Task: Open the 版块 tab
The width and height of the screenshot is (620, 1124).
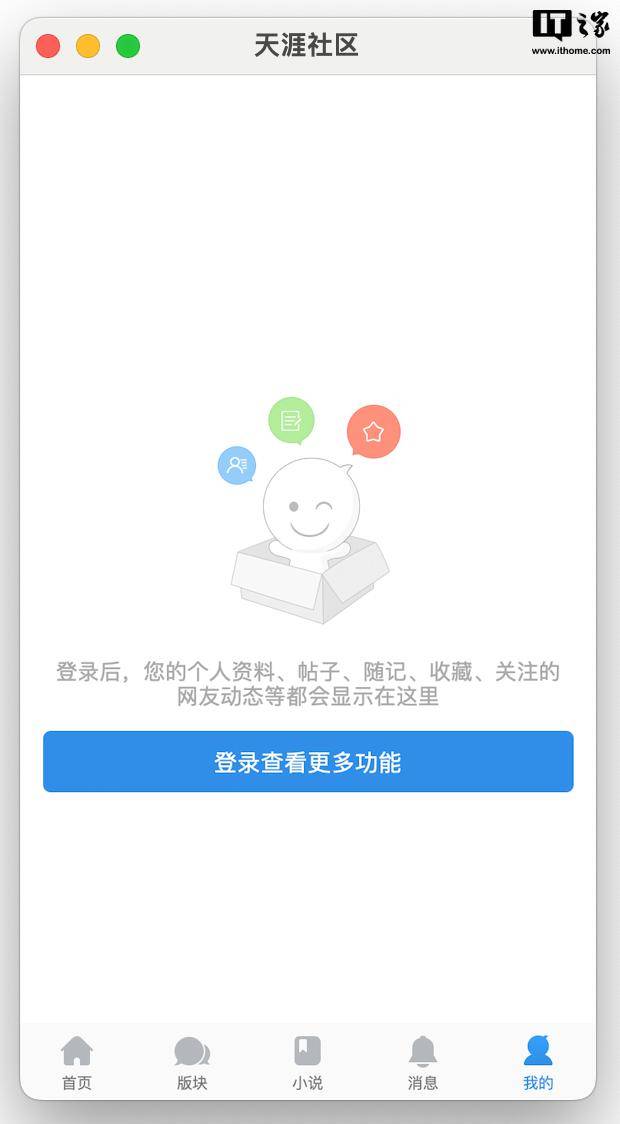Action: 192,1062
